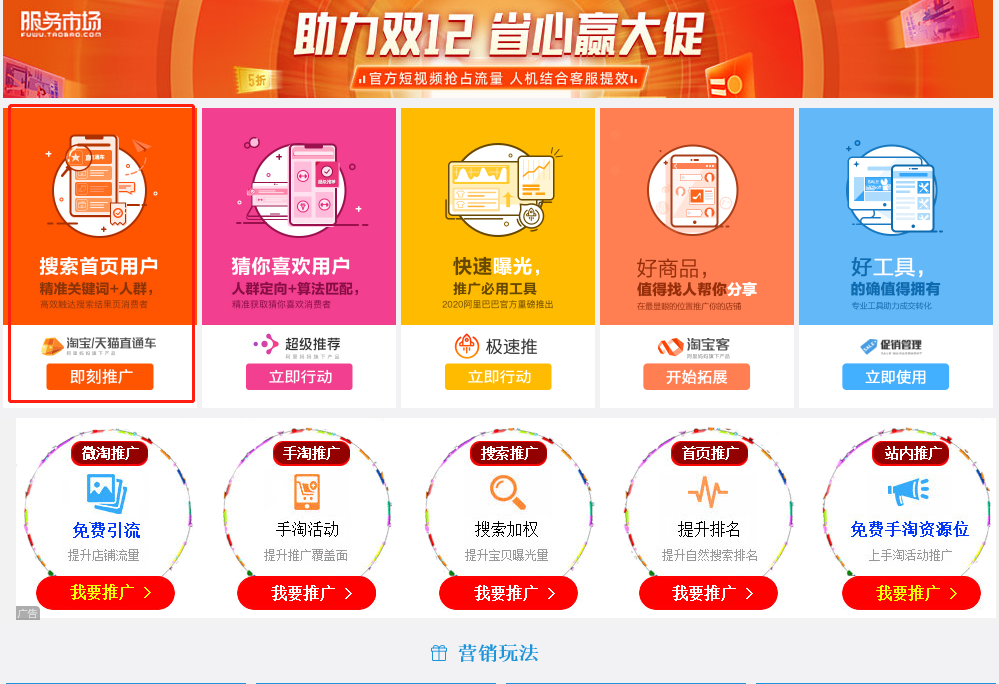Tap 我要推广 under 手淘活动
The width and height of the screenshot is (999, 684).
pos(307,593)
